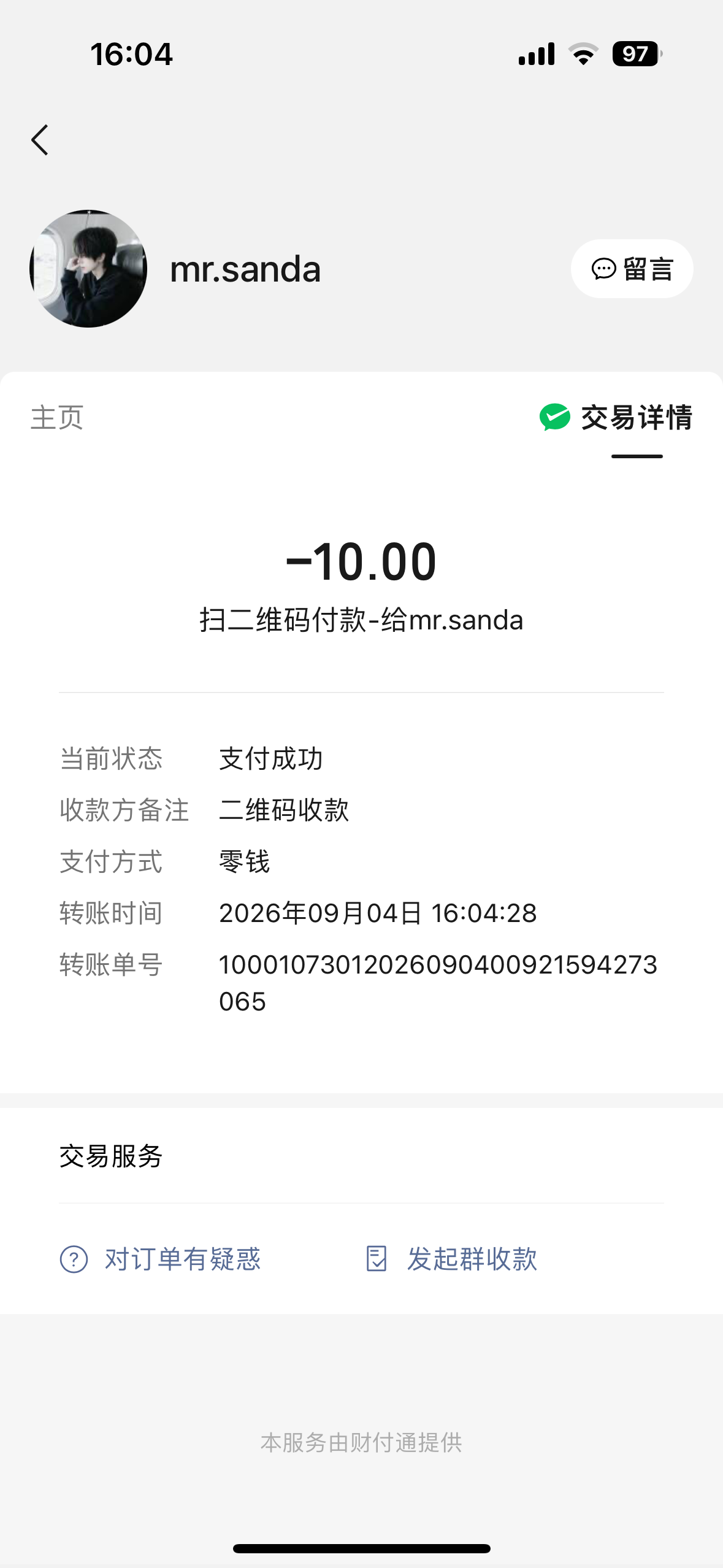The height and width of the screenshot is (1568, 723).
Task: Go back using the top-left arrow
Action: pyautogui.click(x=40, y=140)
